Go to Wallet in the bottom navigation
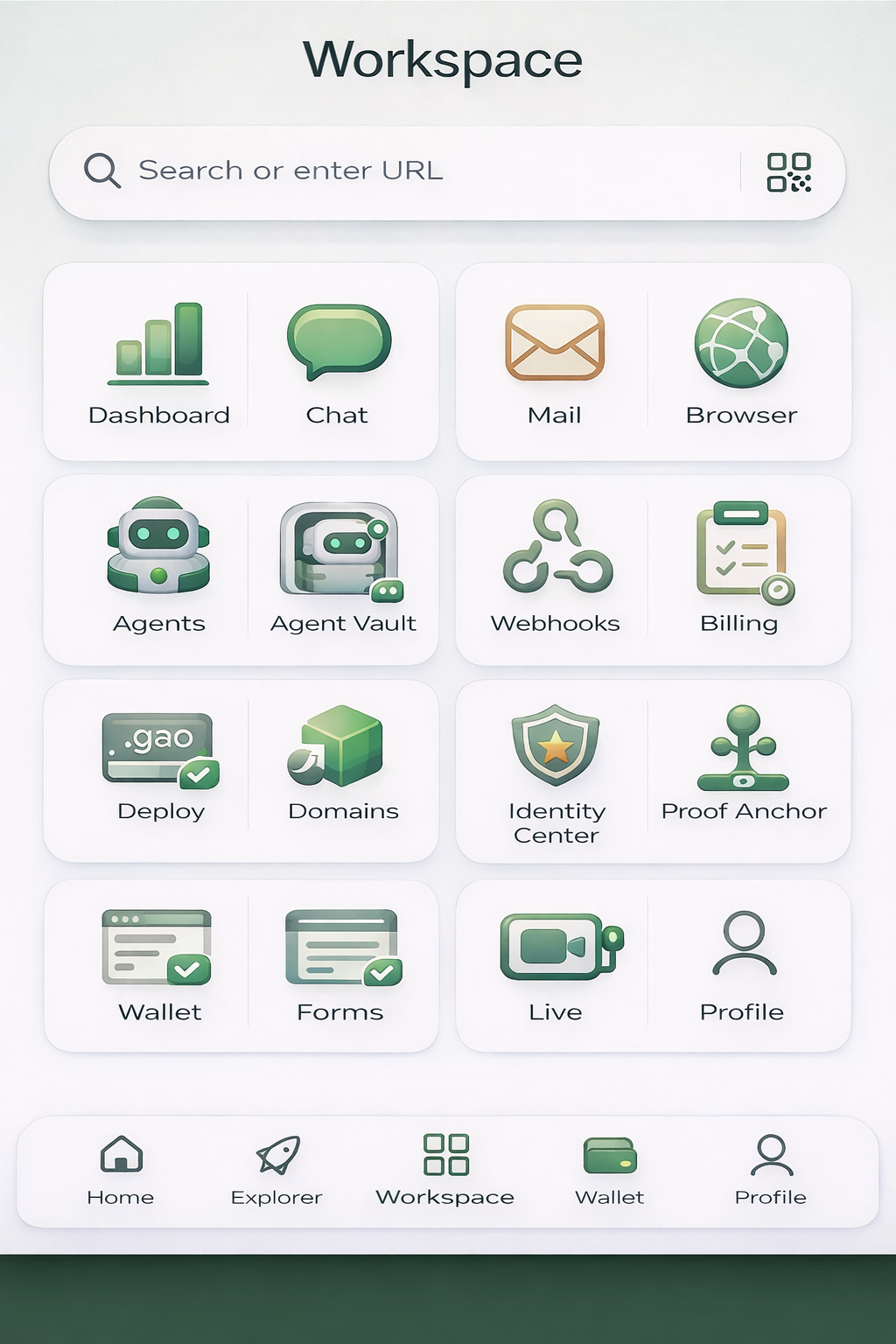The width and height of the screenshot is (896, 1344). pyautogui.click(x=609, y=1170)
